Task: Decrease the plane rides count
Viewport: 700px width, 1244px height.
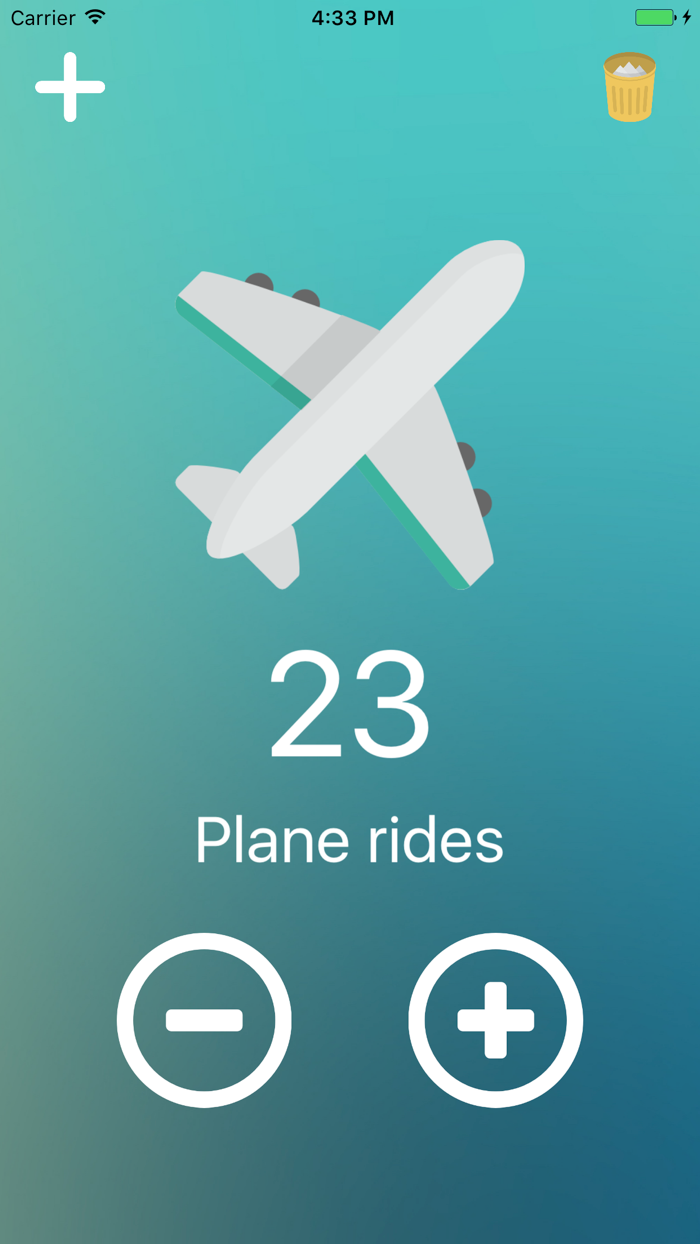Action: 204,1020
